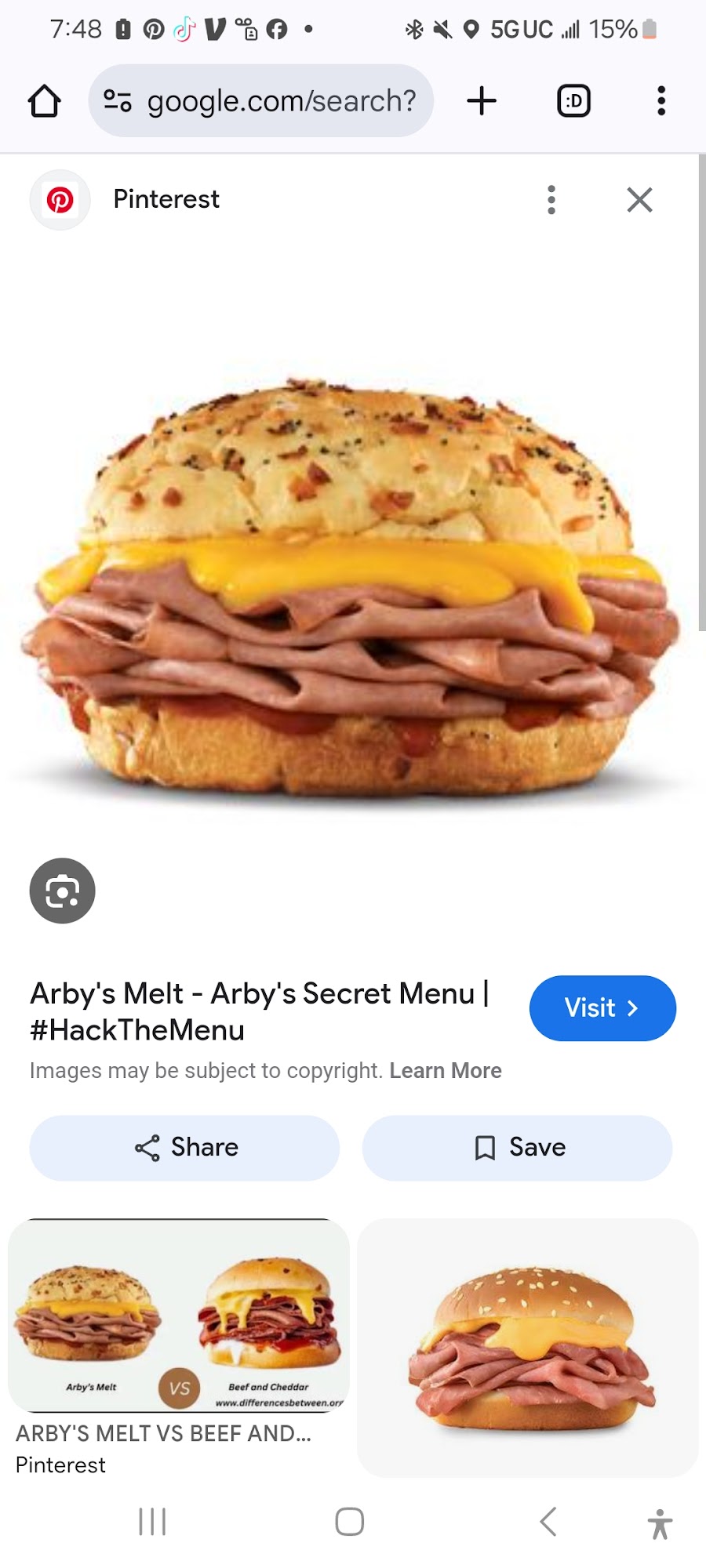Screen dimensions: 706x1568
Task: Open the Learn More copyright link
Action: (445, 1070)
